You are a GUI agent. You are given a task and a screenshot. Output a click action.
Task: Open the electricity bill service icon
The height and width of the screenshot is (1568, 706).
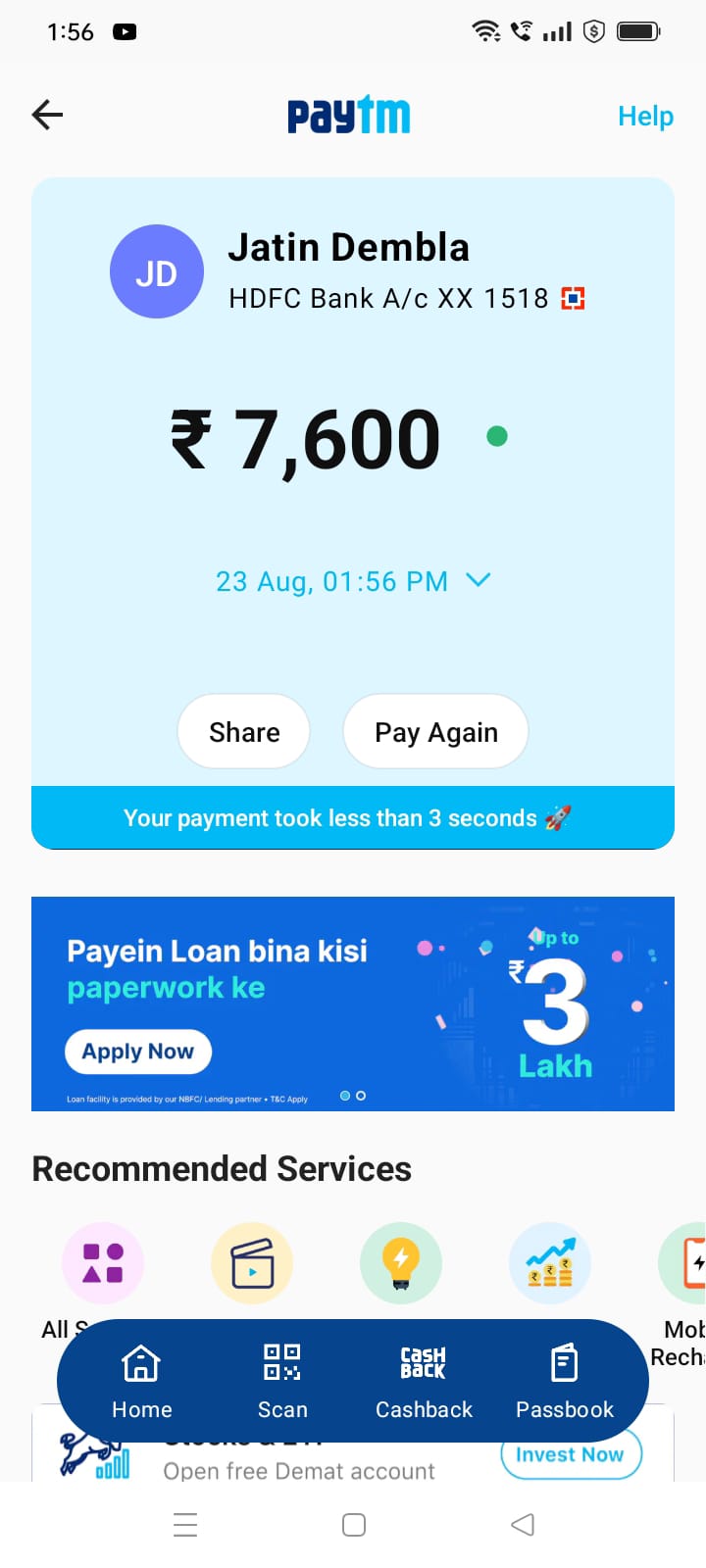pos(401,1263)
